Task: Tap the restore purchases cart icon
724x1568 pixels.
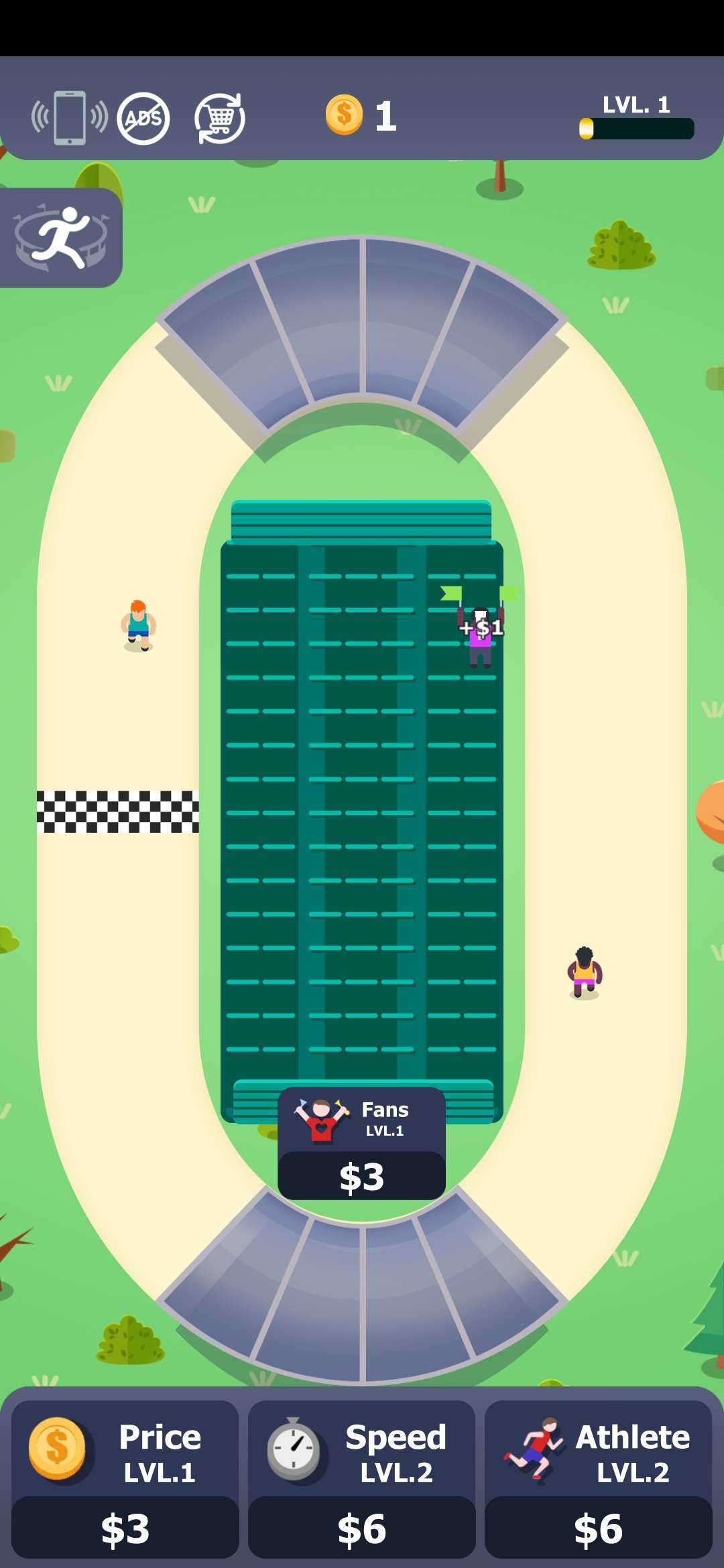Action: click(x=220, y=119)
